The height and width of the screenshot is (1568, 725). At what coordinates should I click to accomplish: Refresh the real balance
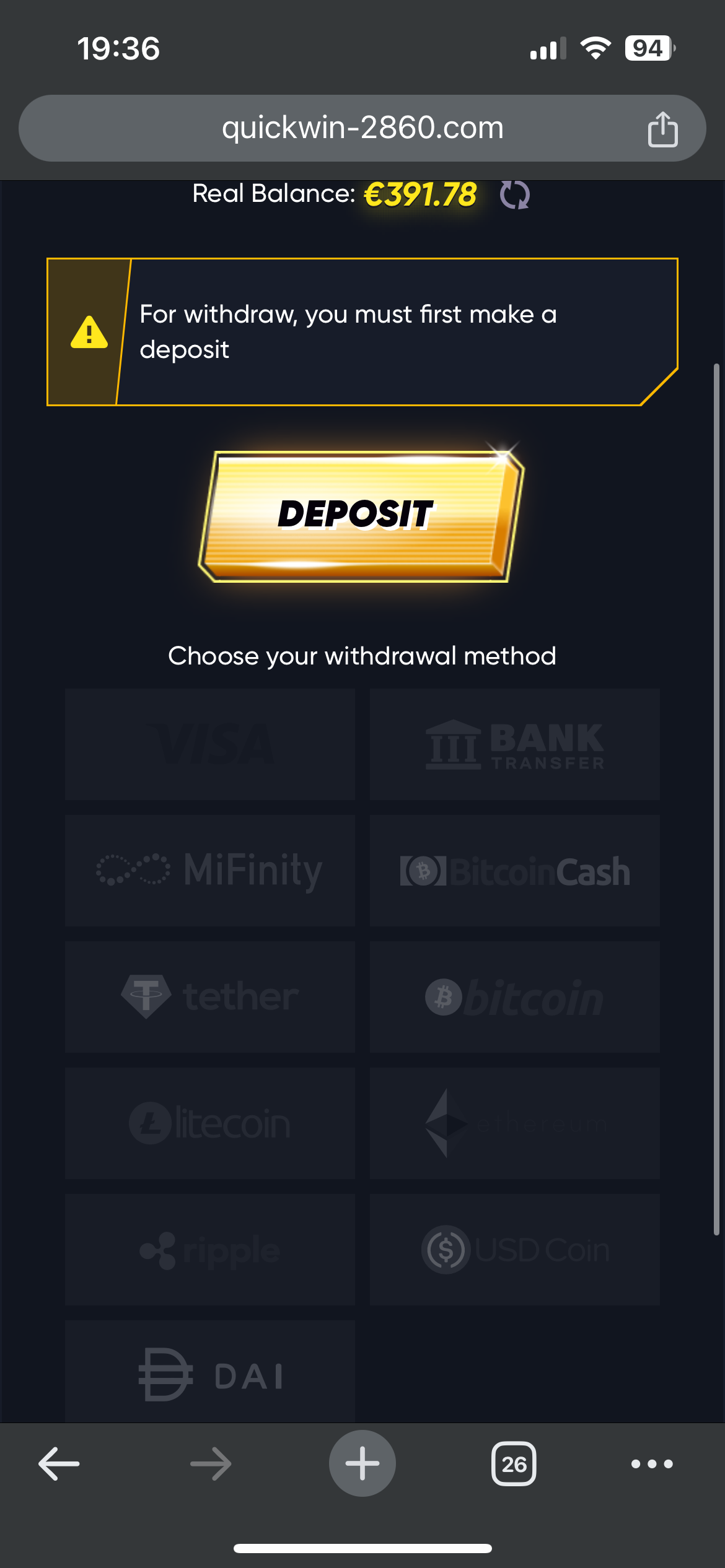coord(514,195)
